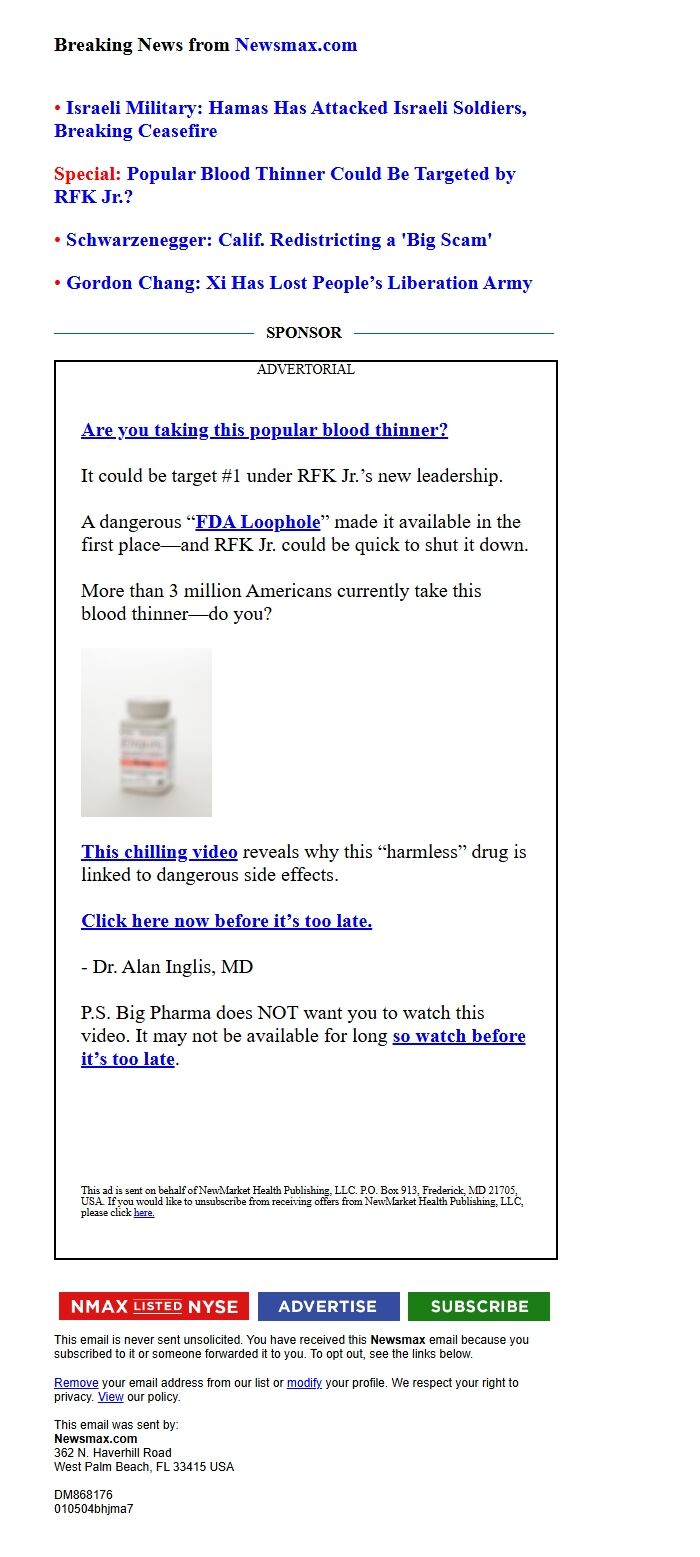Follow the 'FDA Loophole' link

click(x=258, y=522)
